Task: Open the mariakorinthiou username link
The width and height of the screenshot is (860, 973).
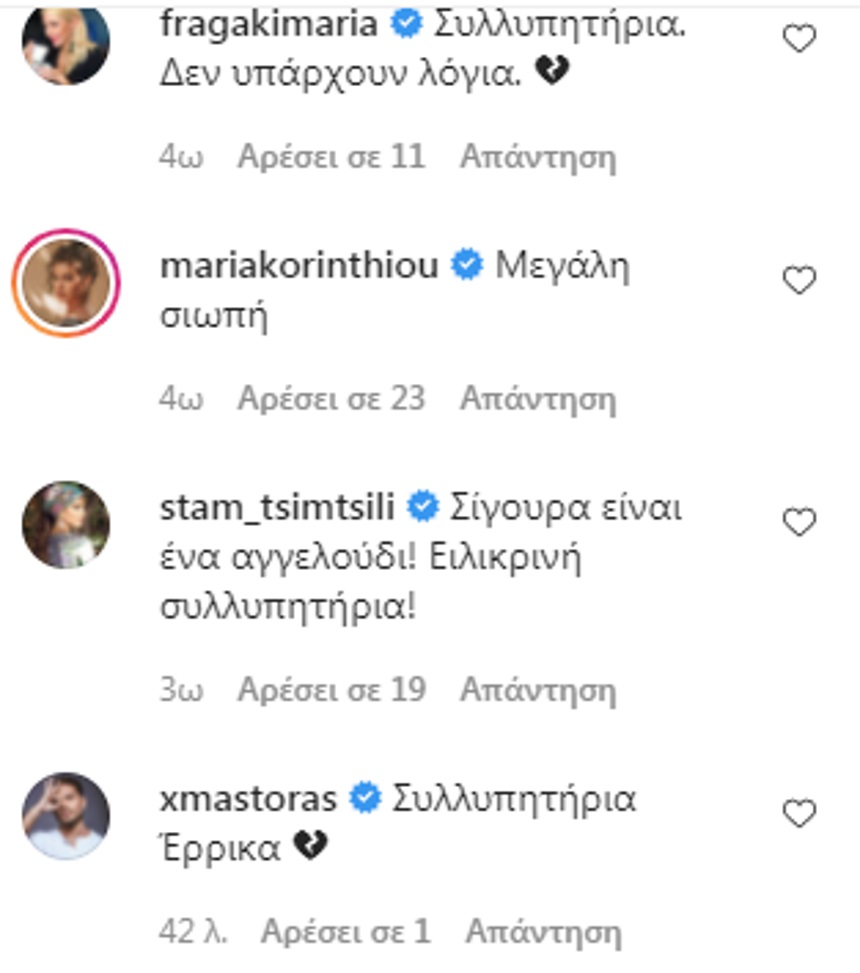Action: click(299, 267)
